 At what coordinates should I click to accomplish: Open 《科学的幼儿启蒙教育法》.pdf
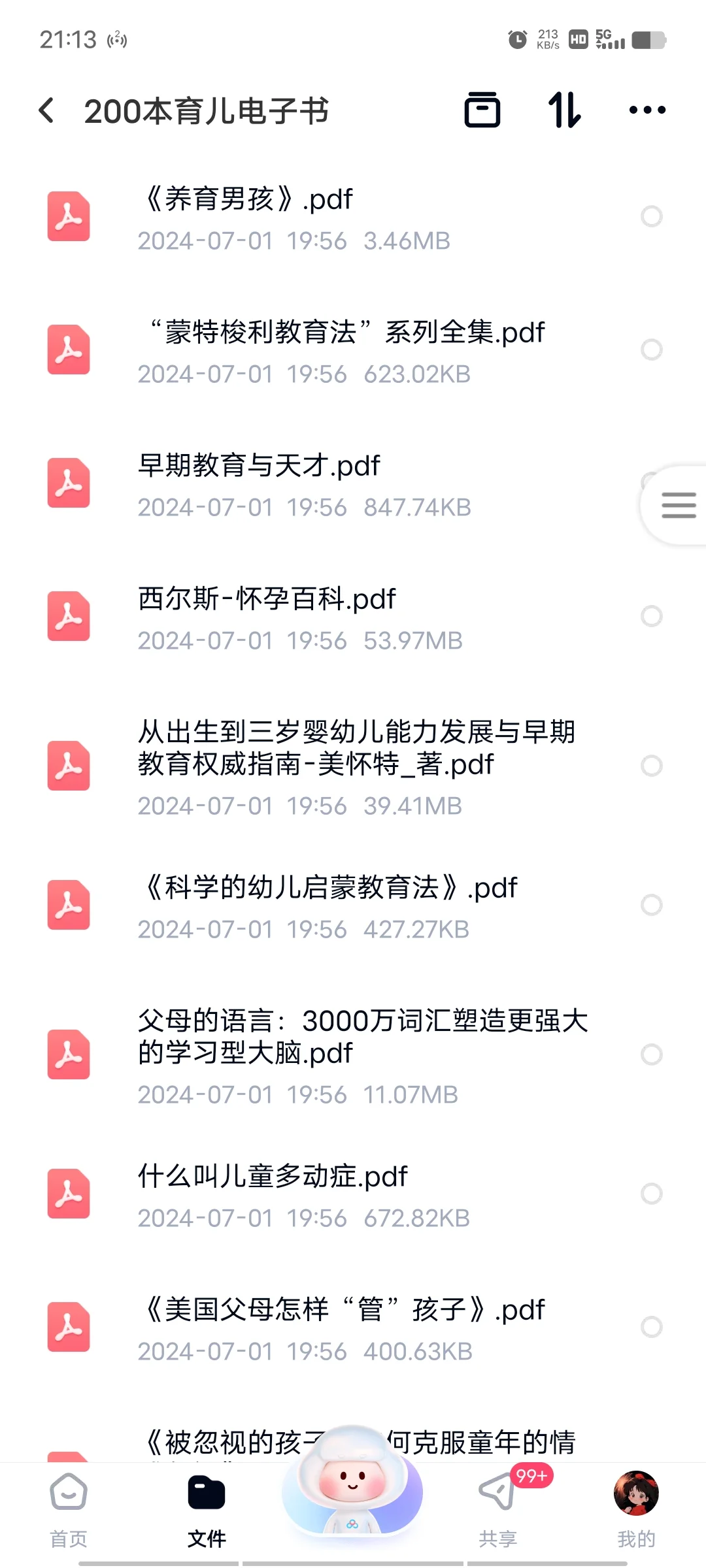[x=353, y=906]
